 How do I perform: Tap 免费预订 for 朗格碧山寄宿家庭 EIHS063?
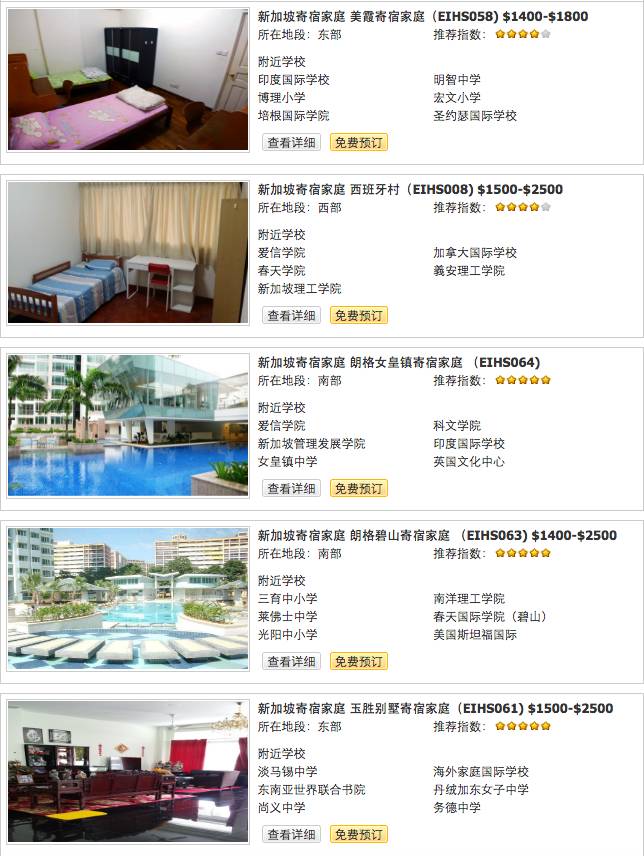pos(358,662)
